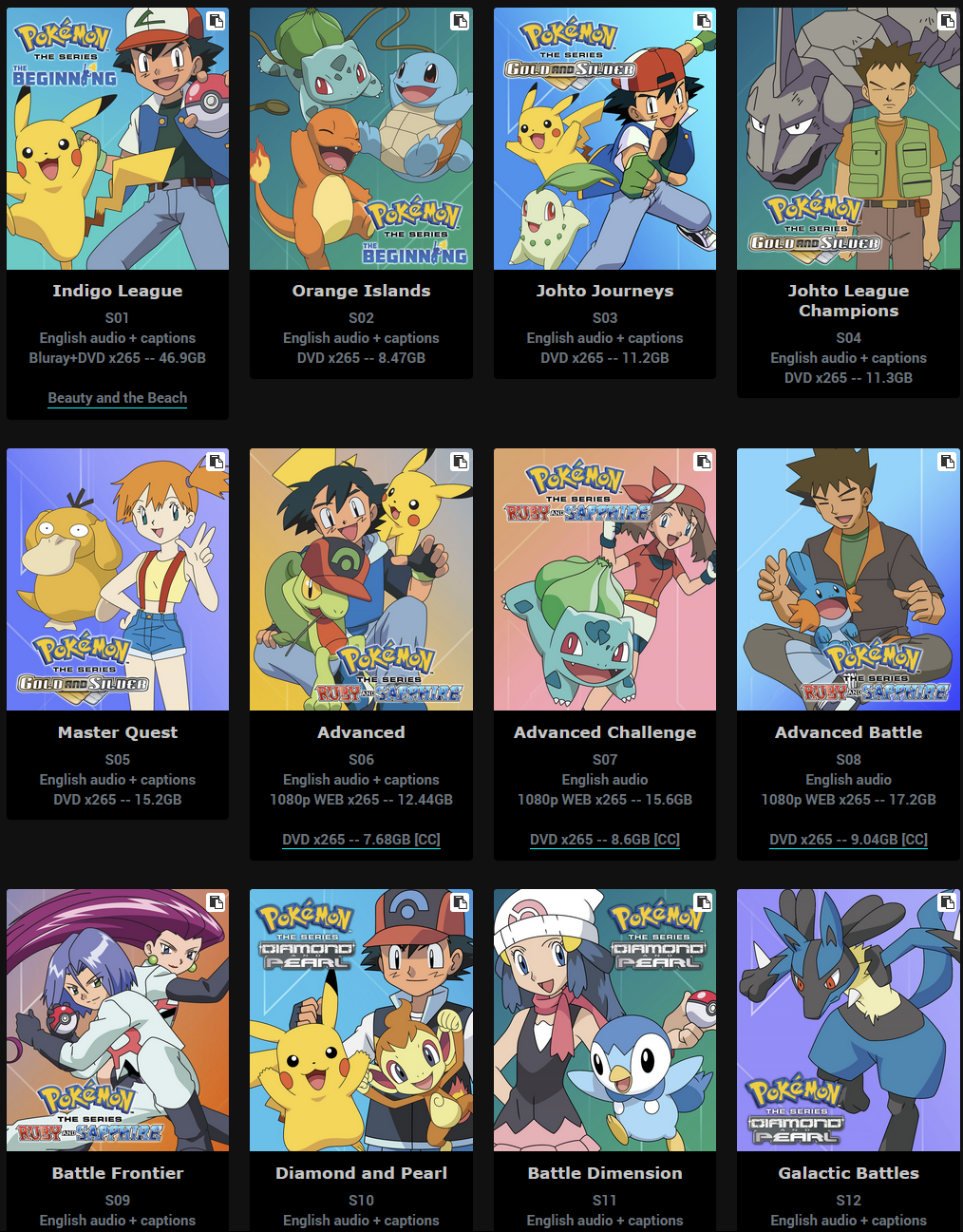The width and height of the screenshot is (963, 1232).
Task: Open the Advanced Challenge S07 card
Action: point(604,732)
